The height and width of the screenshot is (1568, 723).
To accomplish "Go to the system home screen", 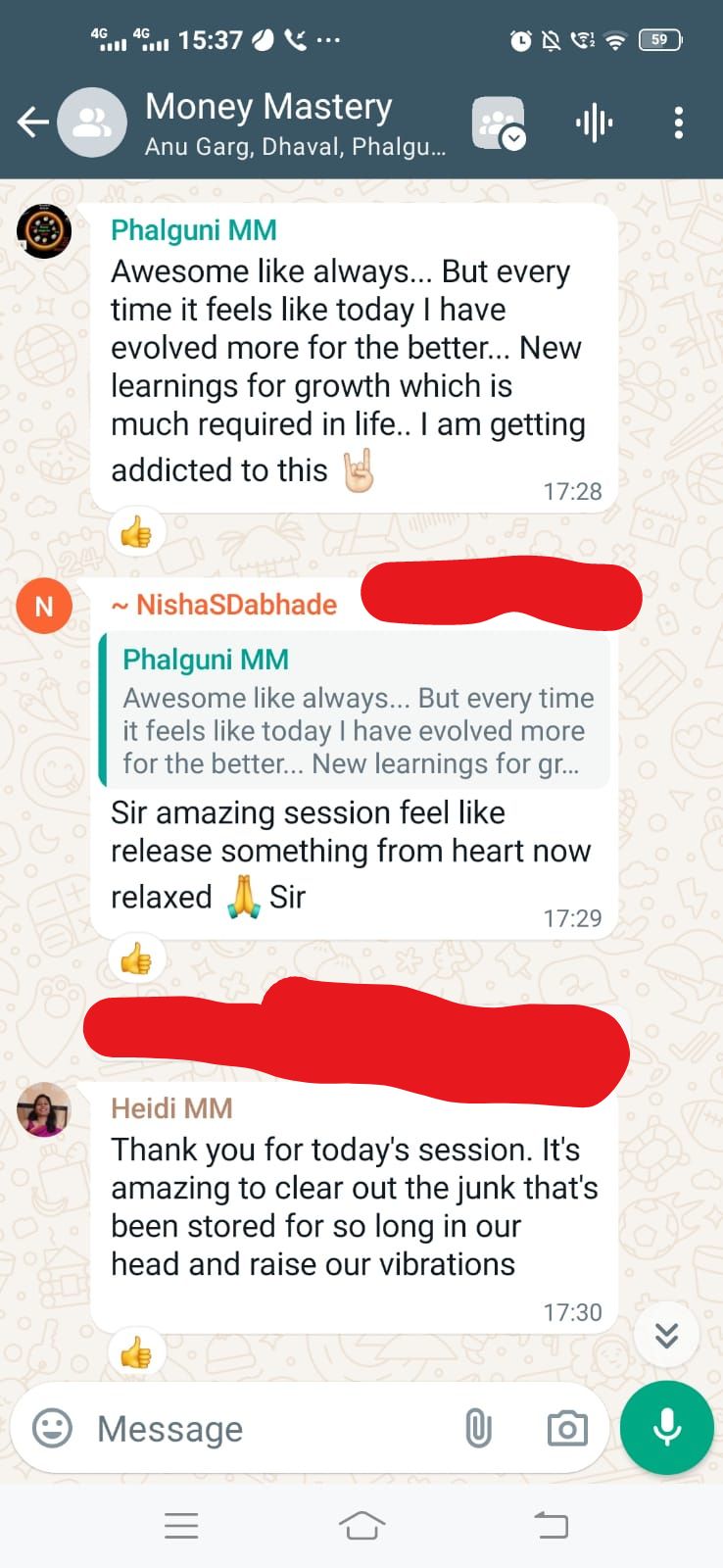I will pyautogui.click(x=361, y=1525).
